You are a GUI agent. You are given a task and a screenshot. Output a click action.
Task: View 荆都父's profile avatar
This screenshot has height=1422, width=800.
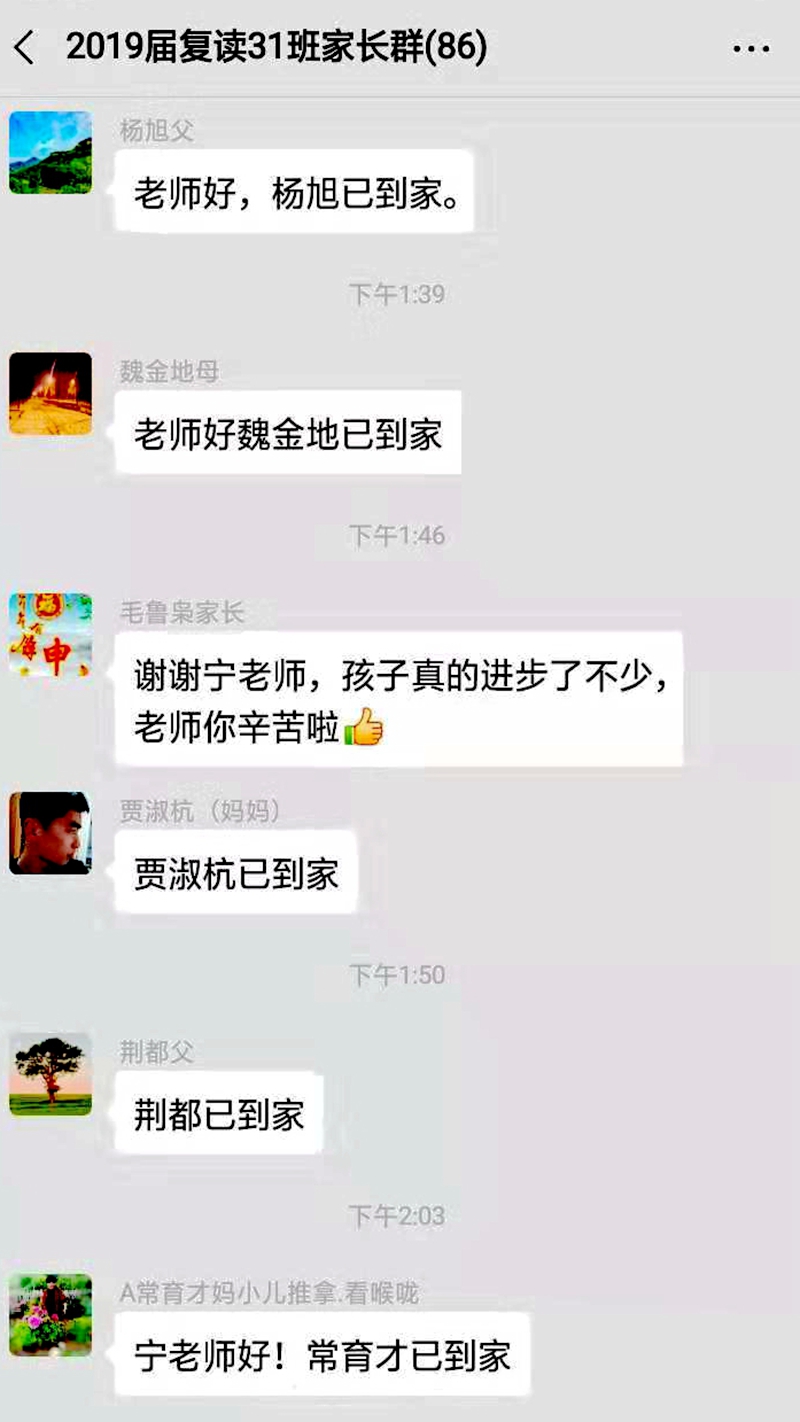tap(50, 1074)
